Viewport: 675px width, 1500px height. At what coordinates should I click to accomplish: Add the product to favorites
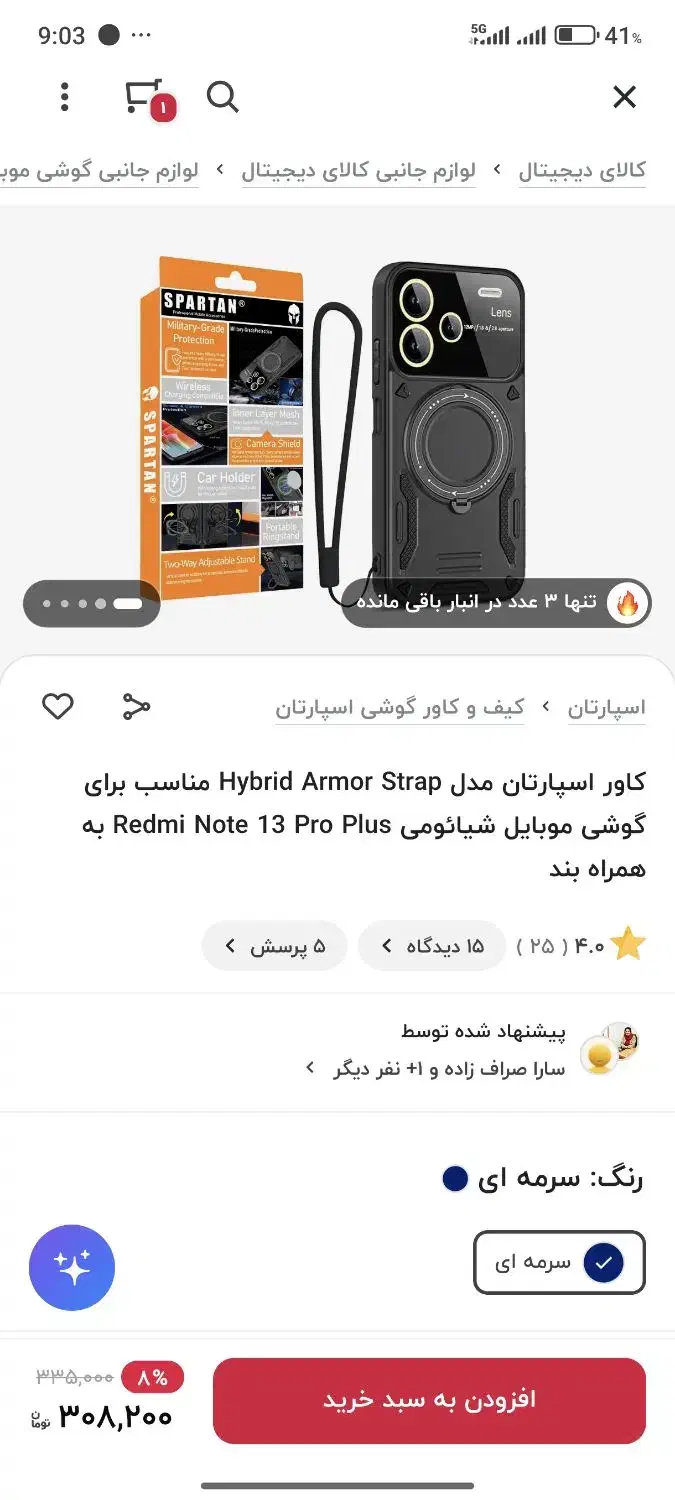57,707
